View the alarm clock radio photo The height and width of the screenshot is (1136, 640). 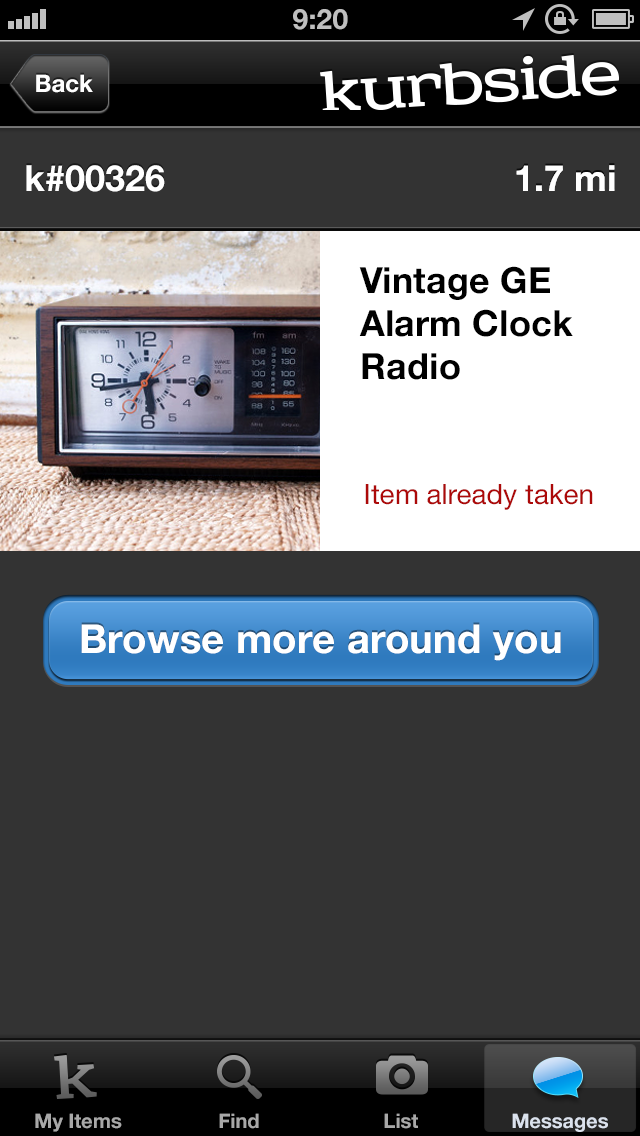160,391
